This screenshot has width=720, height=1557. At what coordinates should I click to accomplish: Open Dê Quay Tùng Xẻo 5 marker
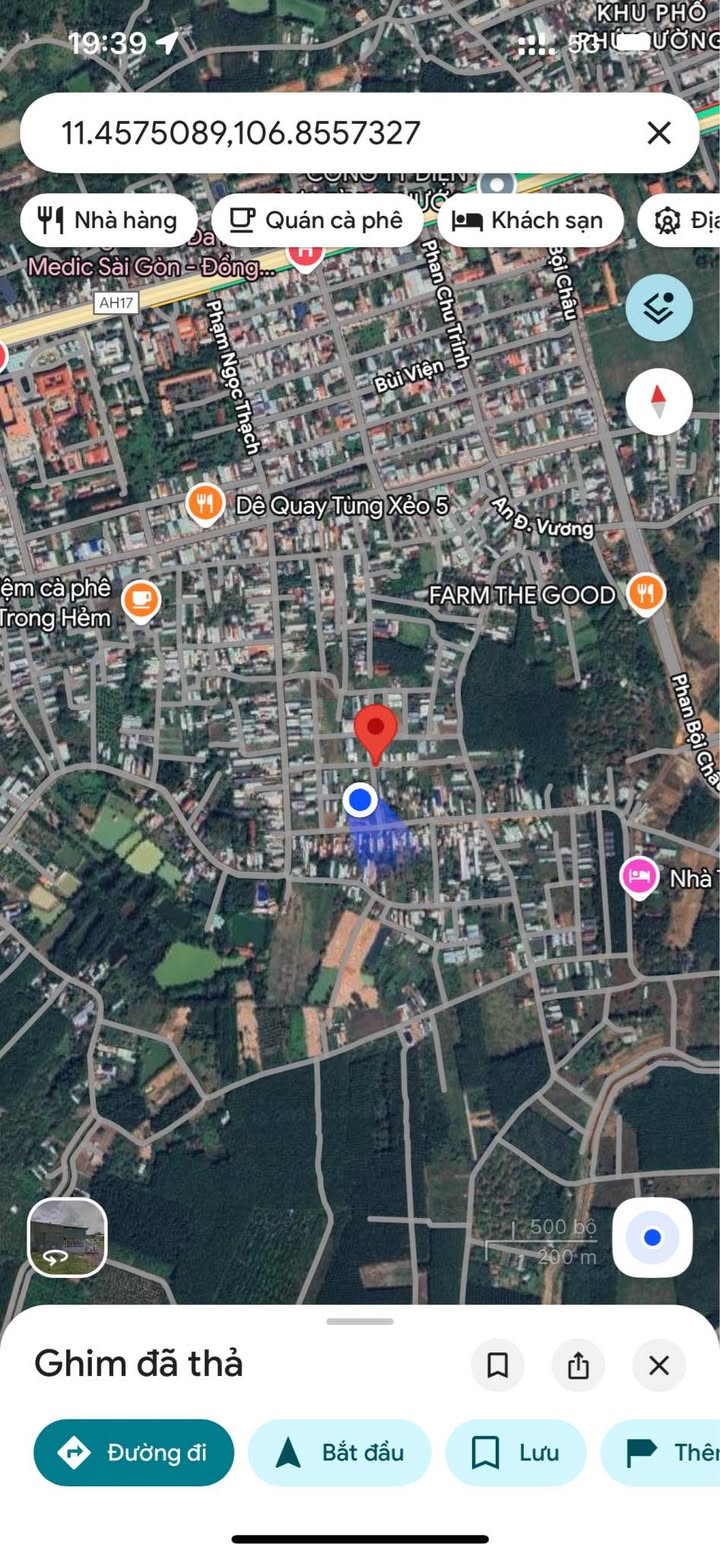[205, 505]
